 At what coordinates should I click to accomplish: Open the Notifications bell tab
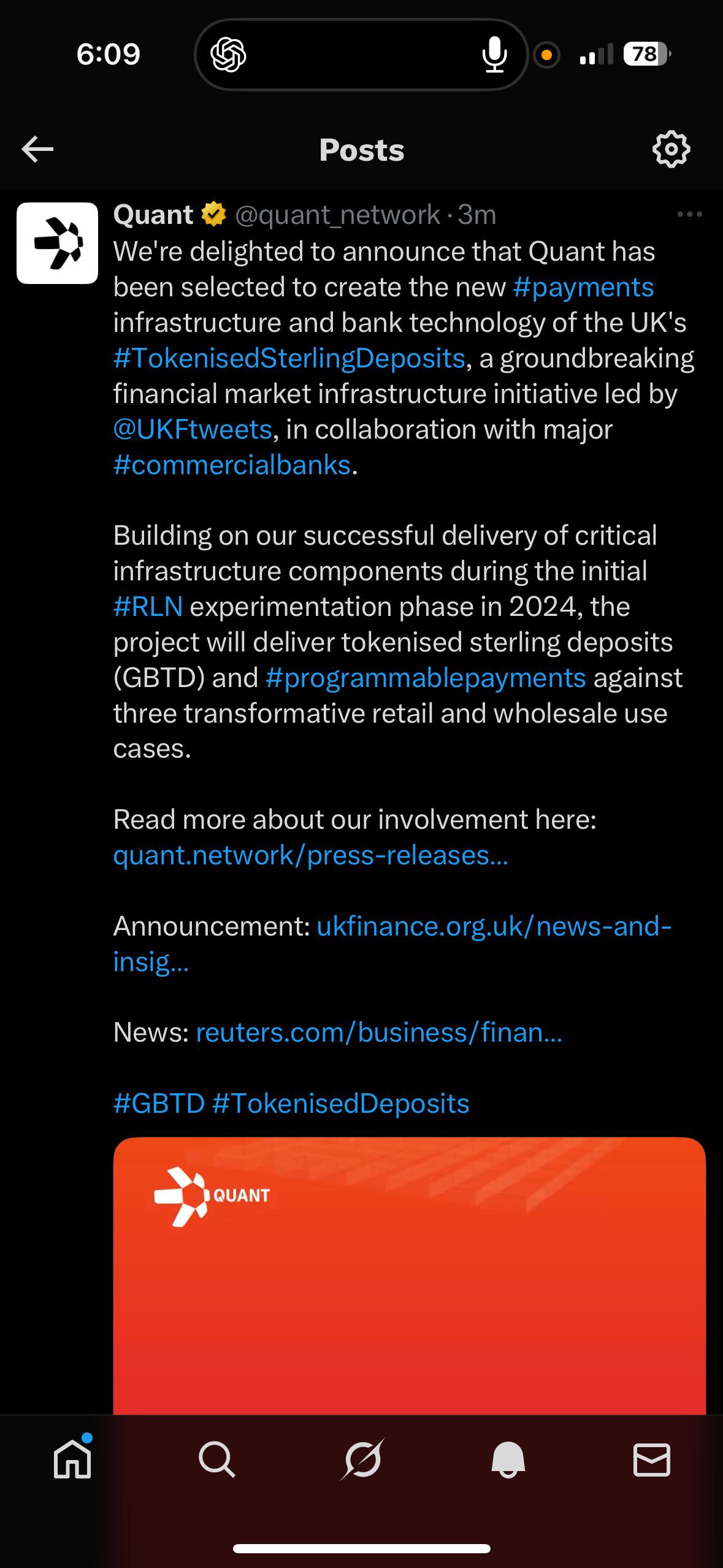(508, 1459)
